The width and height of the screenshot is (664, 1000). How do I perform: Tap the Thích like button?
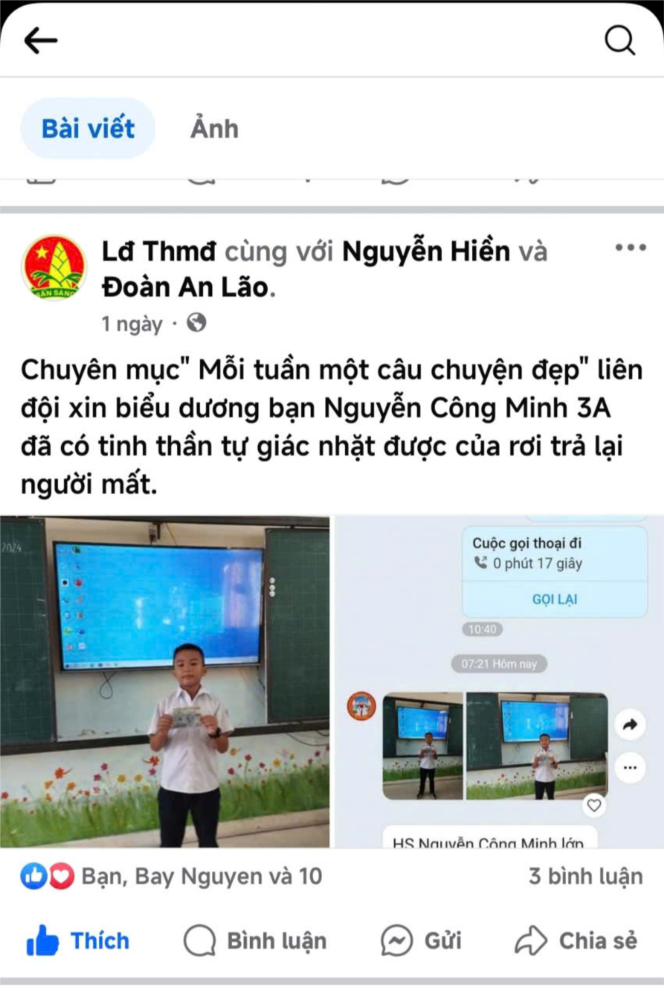pyautogui.click(x=78, y=941)
